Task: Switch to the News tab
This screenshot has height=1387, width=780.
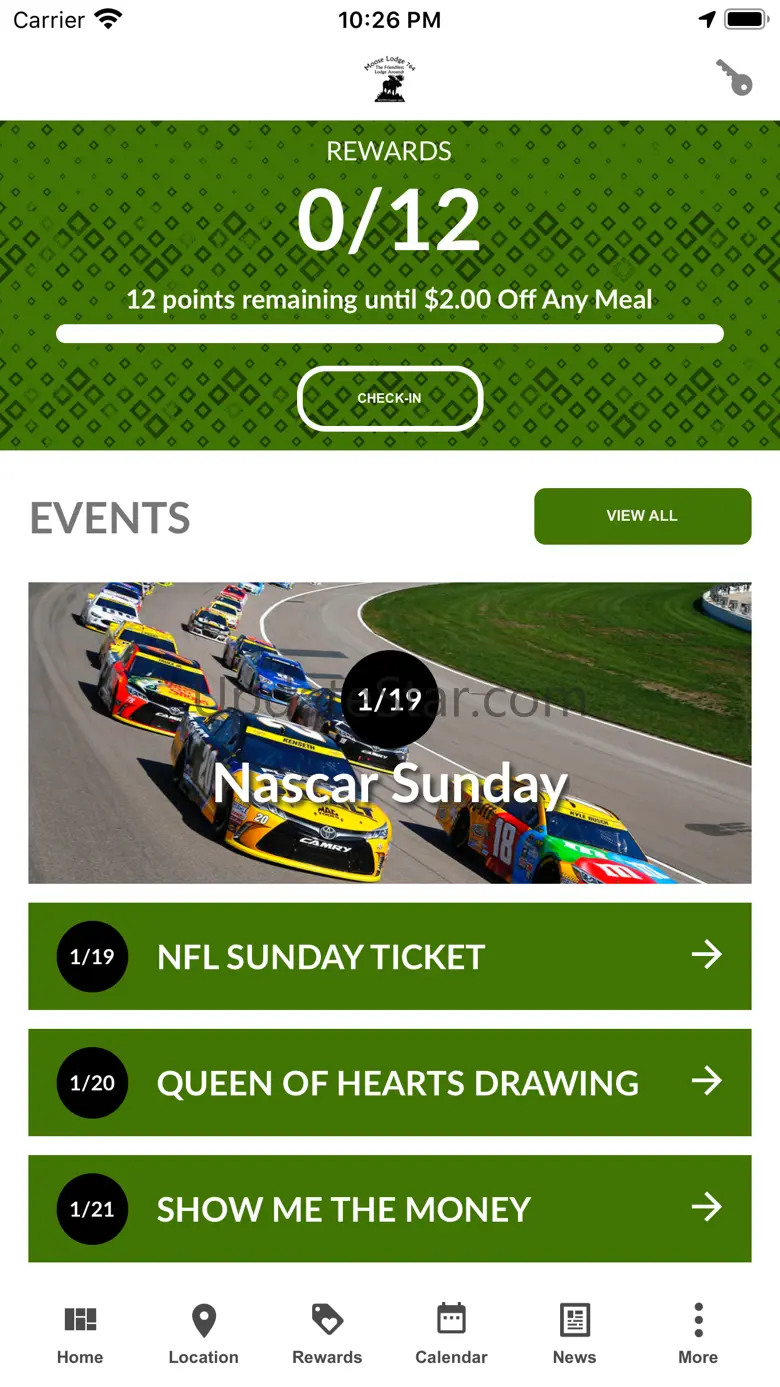Action: pos(574,1334)
